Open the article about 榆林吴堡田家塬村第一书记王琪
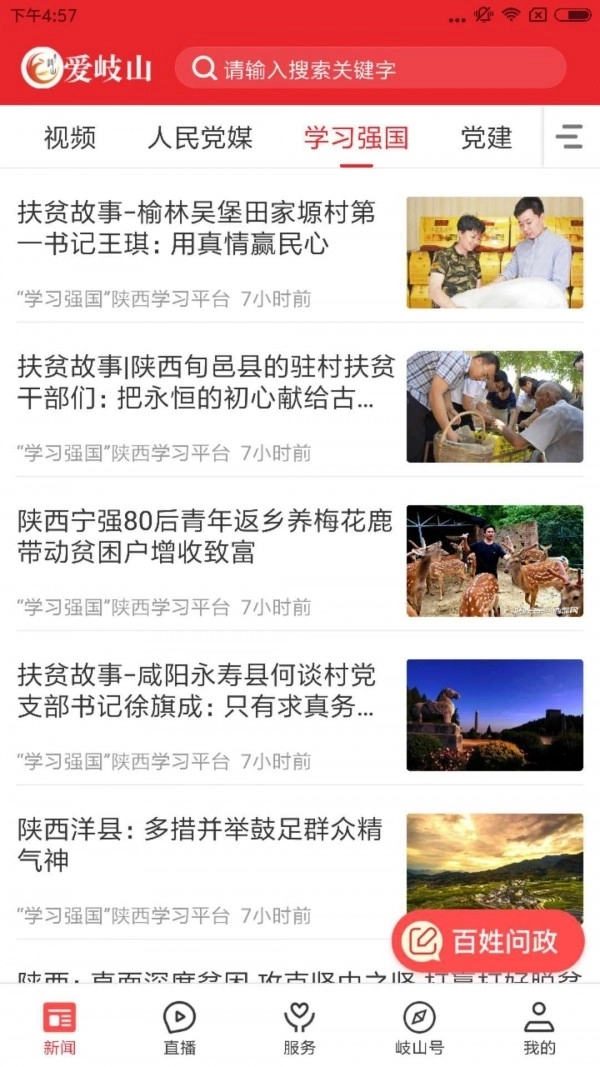 [x=200, y=230]
